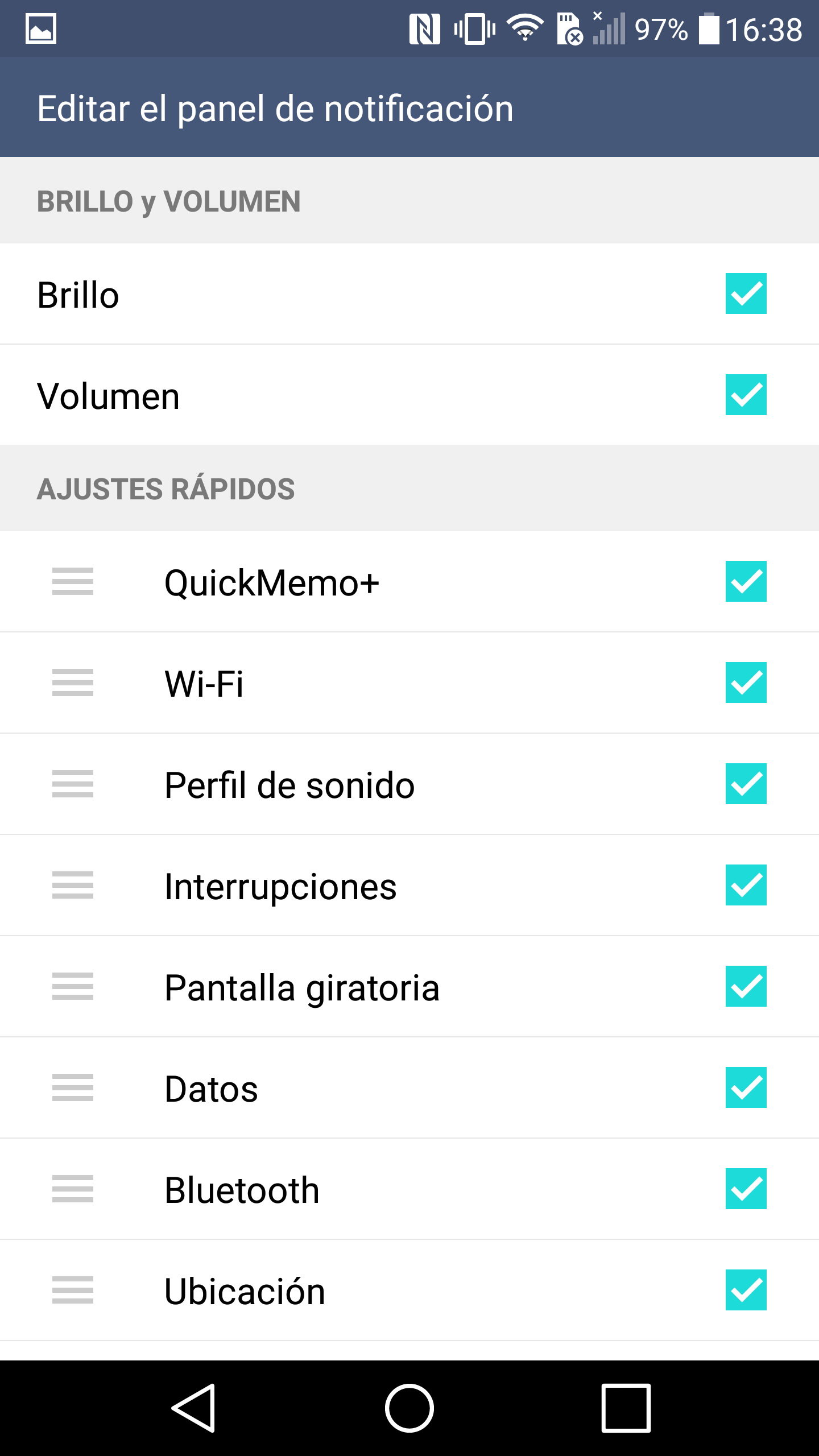Open recent apps from navigation bar

pyautogui.click(x=626, y=1408)
